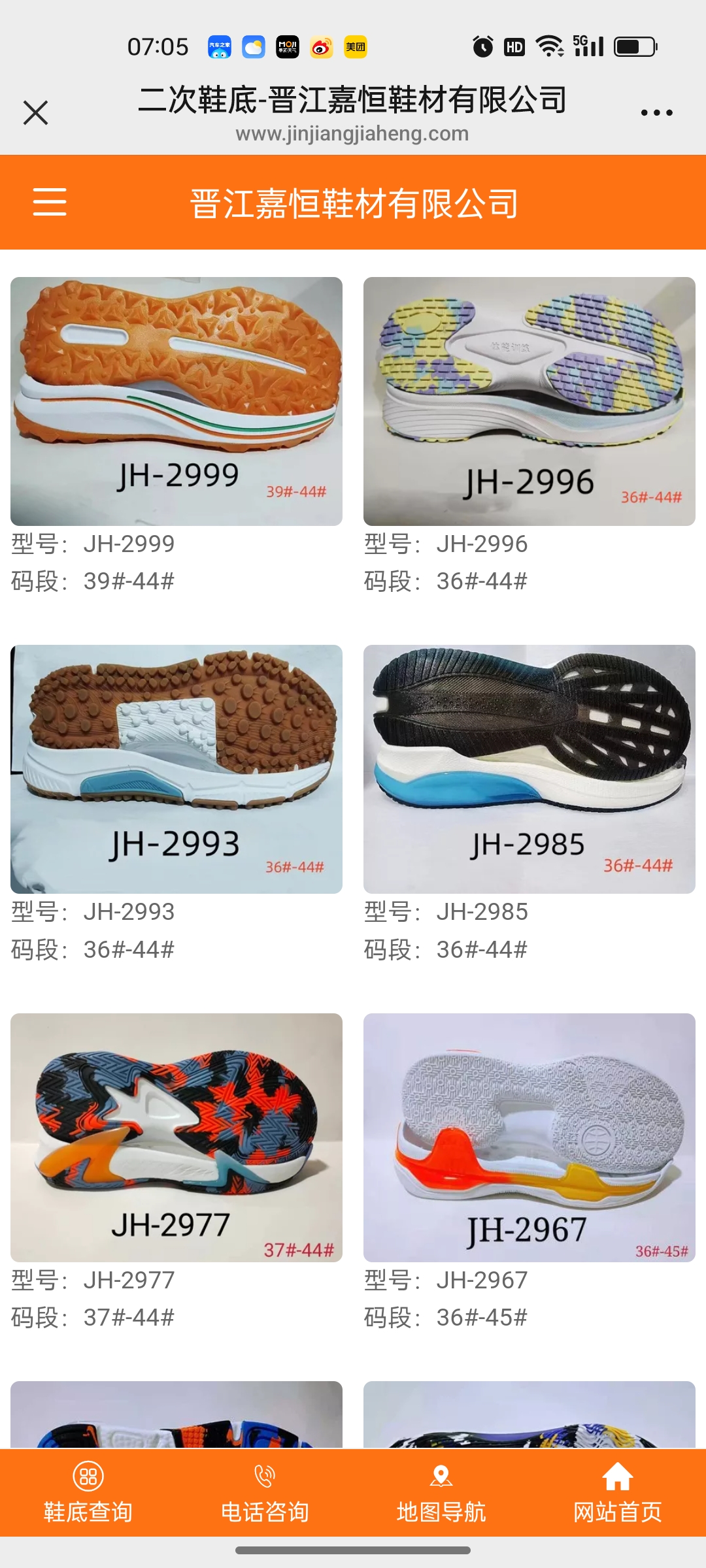The width and height of the screenshot is (706, 1568).
Task: Return to 网站首页 home page
Action: [x=617, y=1493]
